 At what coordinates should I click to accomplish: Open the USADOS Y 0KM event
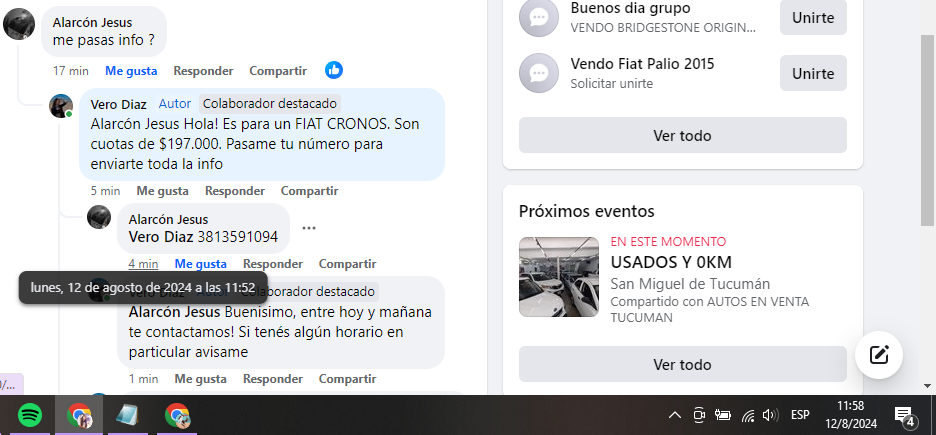(x=671, y=262)
